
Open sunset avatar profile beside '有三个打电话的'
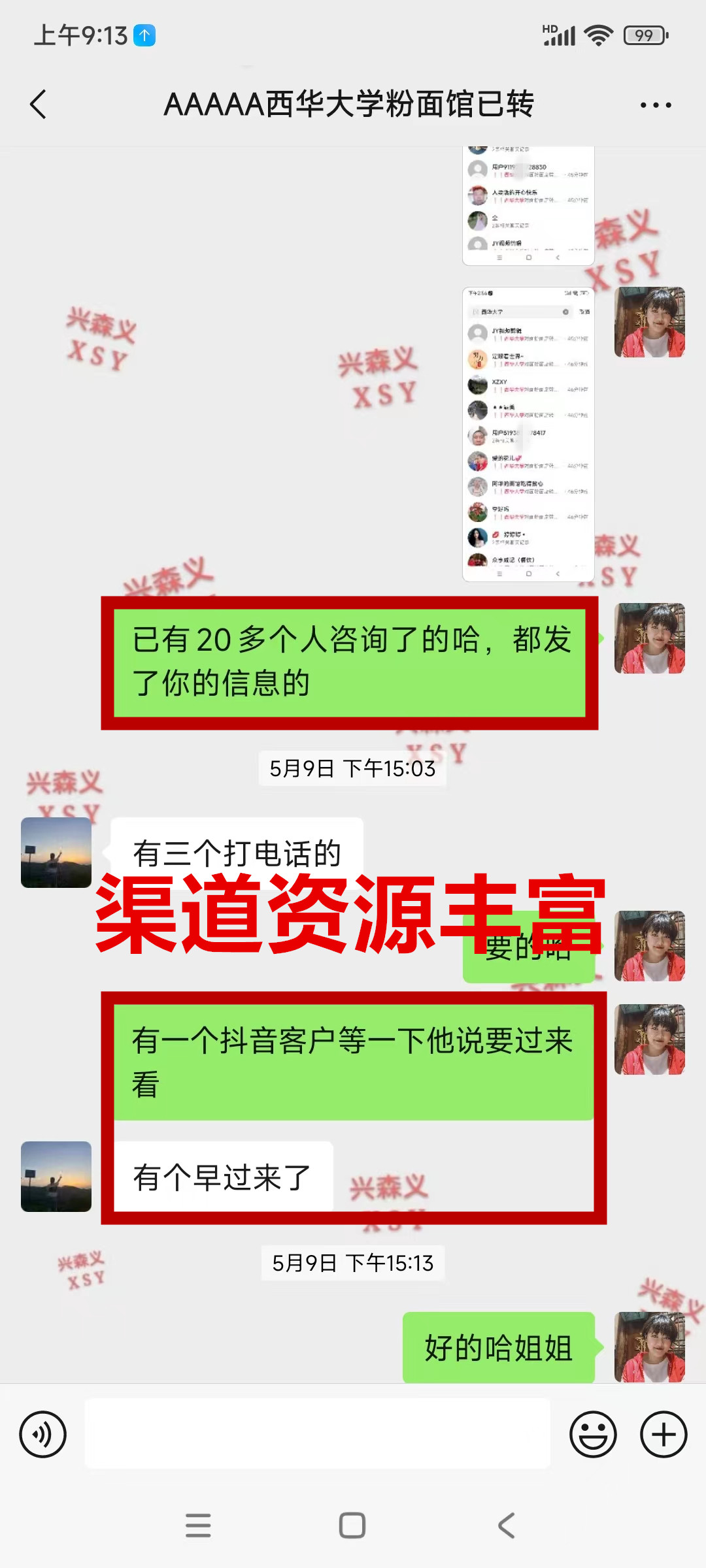click(56, 853)
